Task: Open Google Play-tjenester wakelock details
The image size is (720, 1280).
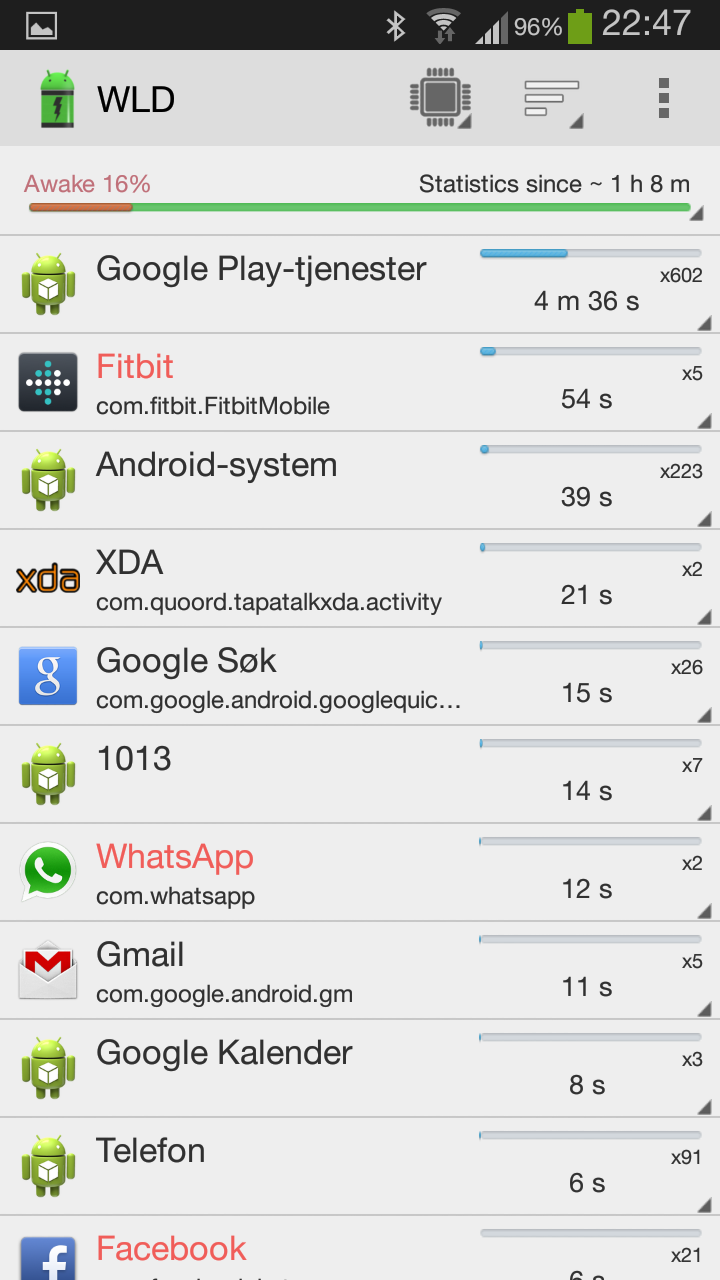Action: (x=360, y=284)
